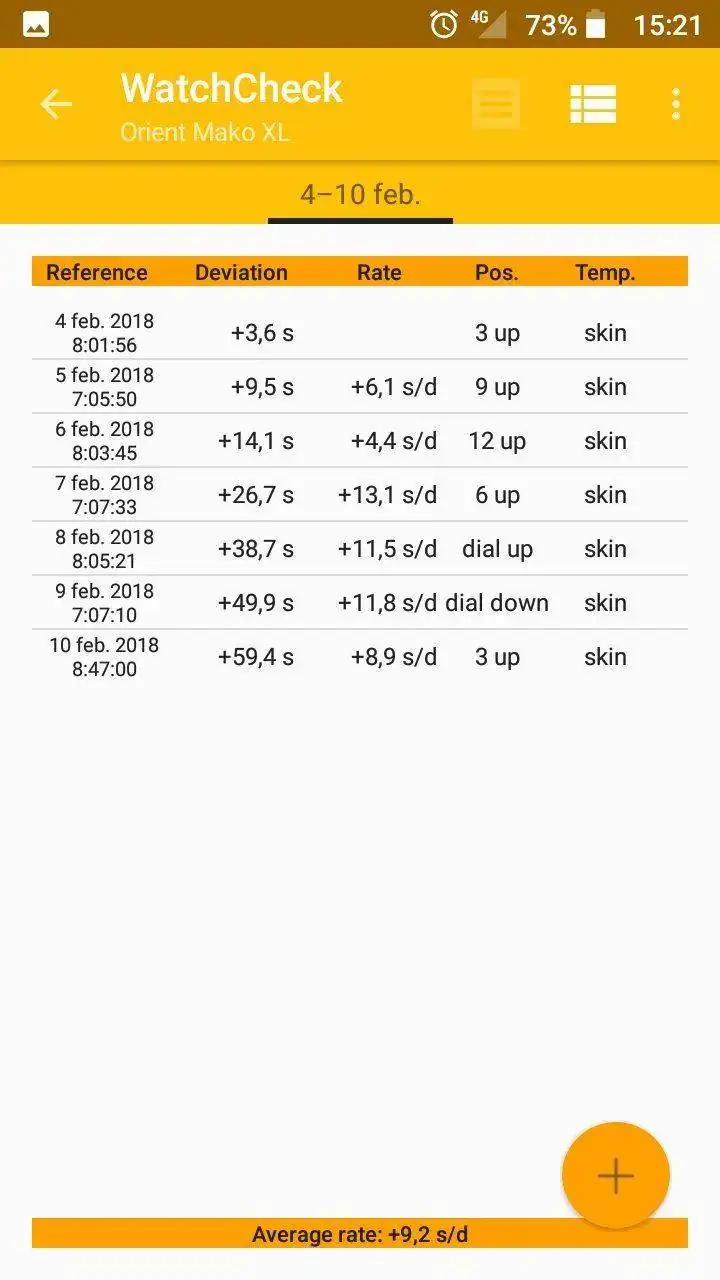This screenshot has width=720, height=1280.
Task: Open the overflow menu
Action: click(676, 104)
